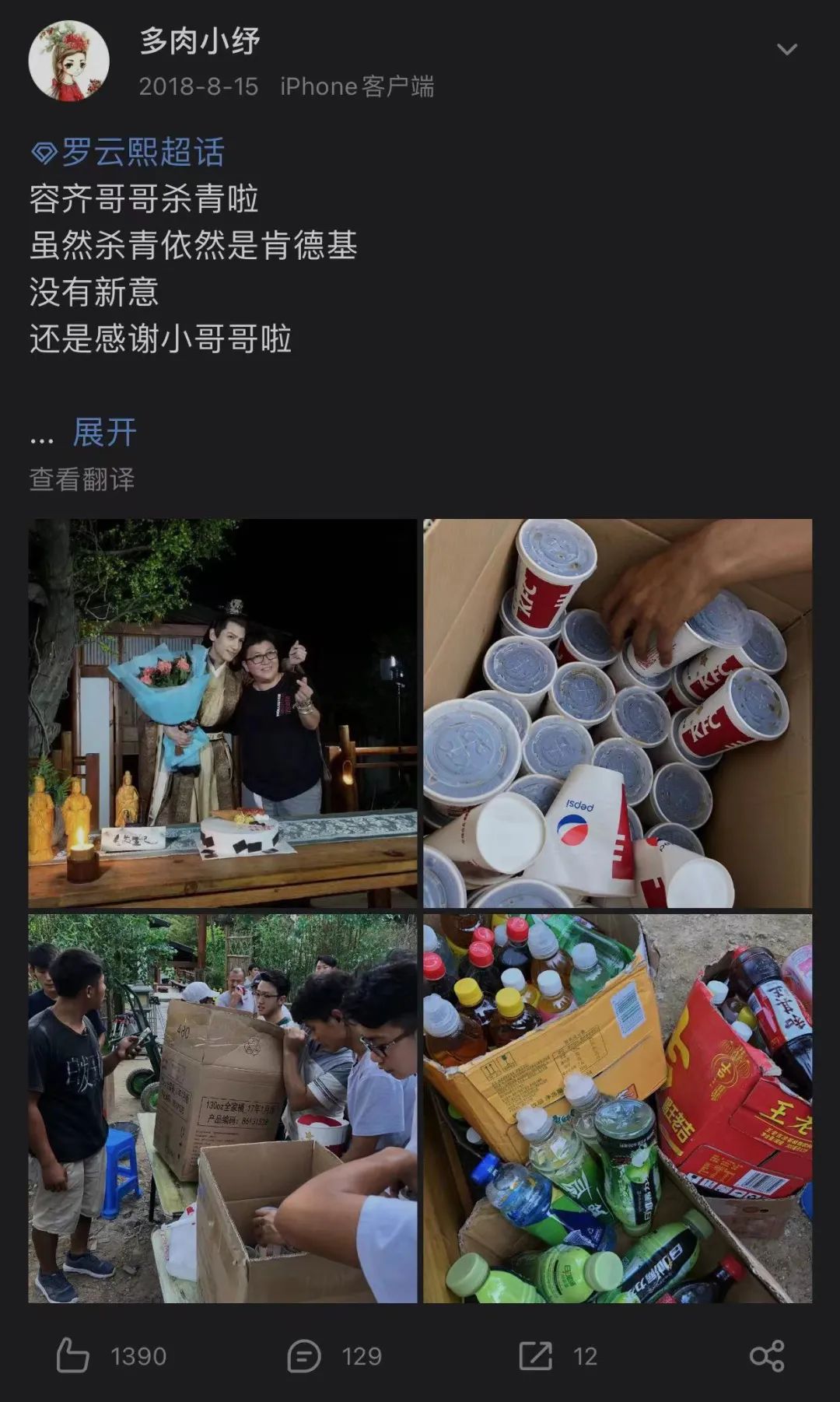
Task: Open the comments with 129 replies
Action: (304, 1356)
